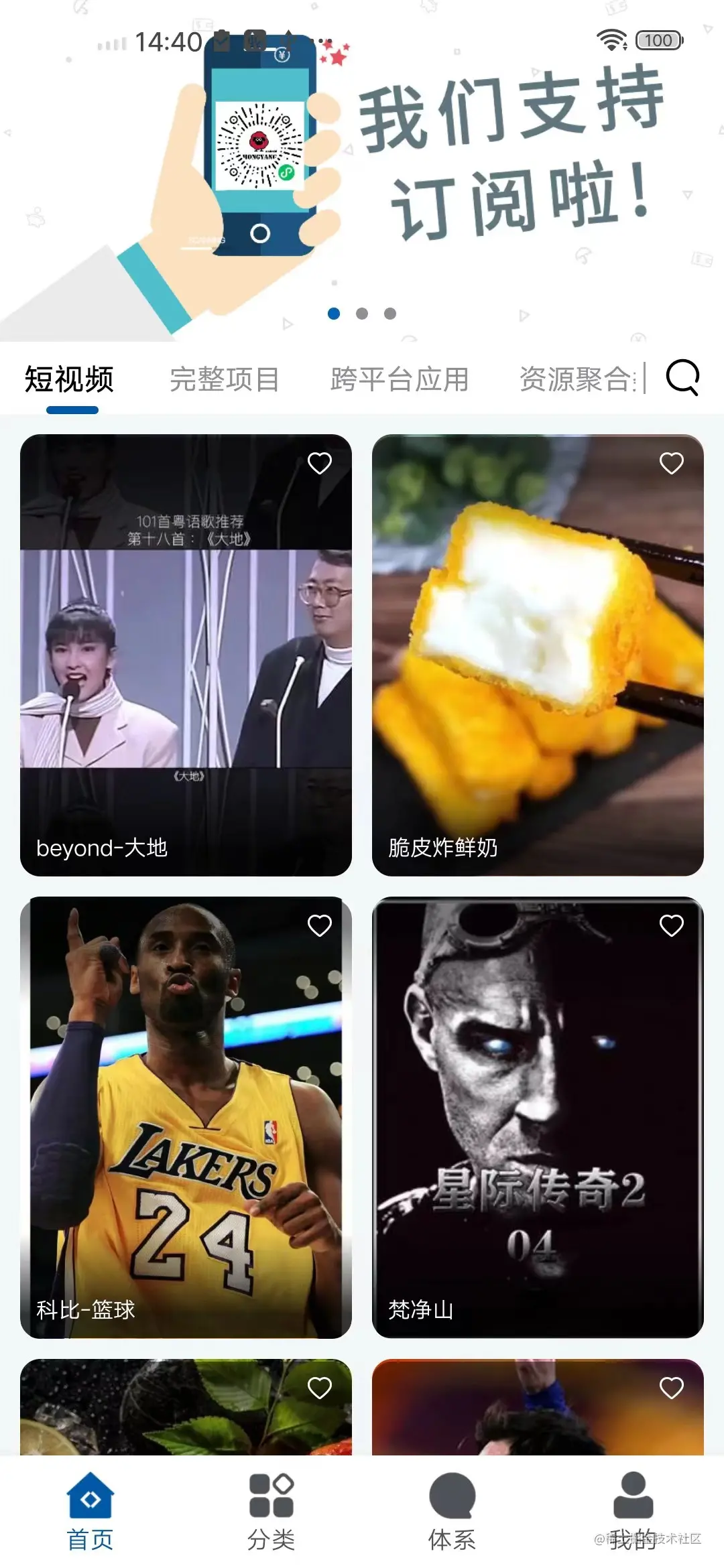The height and width of the screenshot is (1568, 724).
Task: Switch to the 完整项目 tab
Action: click(224, 379)
